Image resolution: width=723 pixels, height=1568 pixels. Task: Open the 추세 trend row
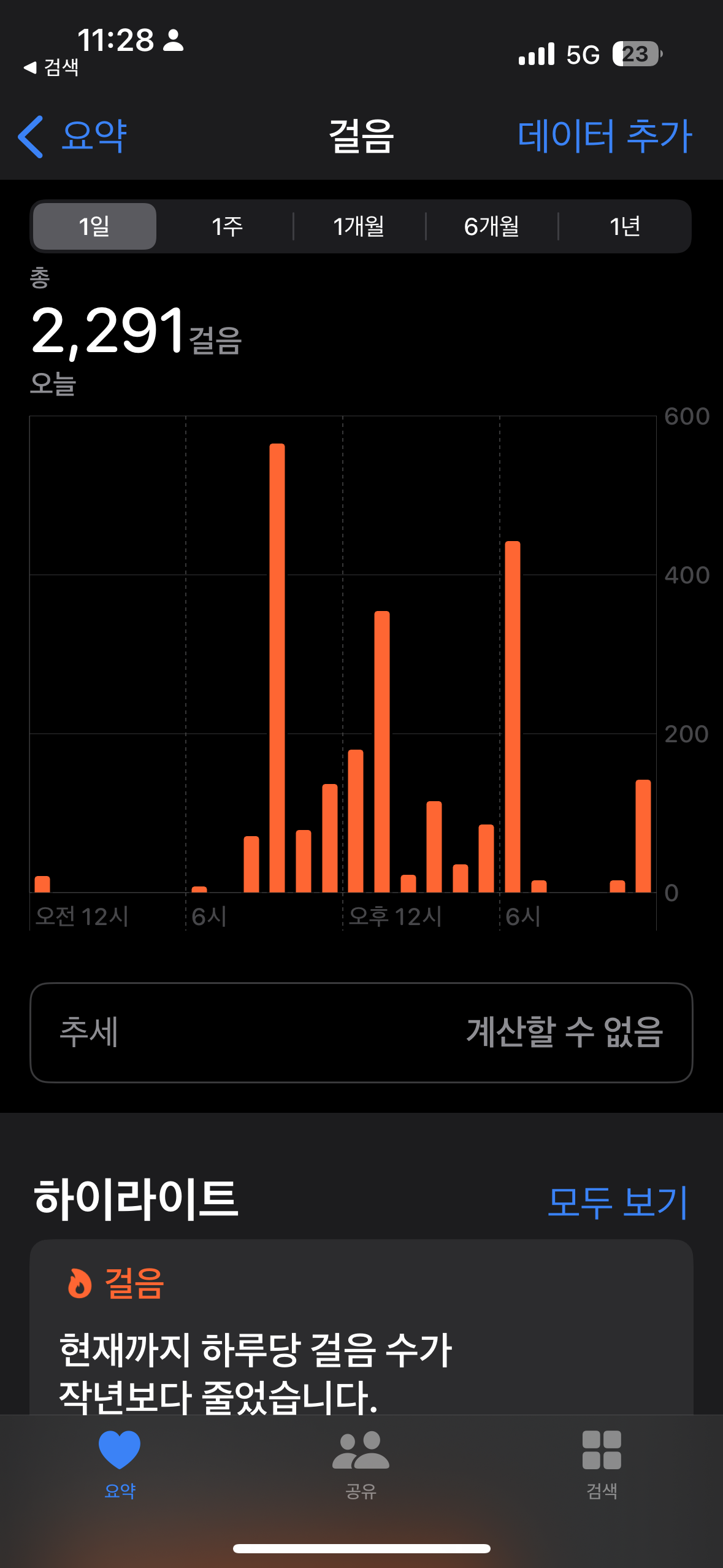tap(361, 1032)
